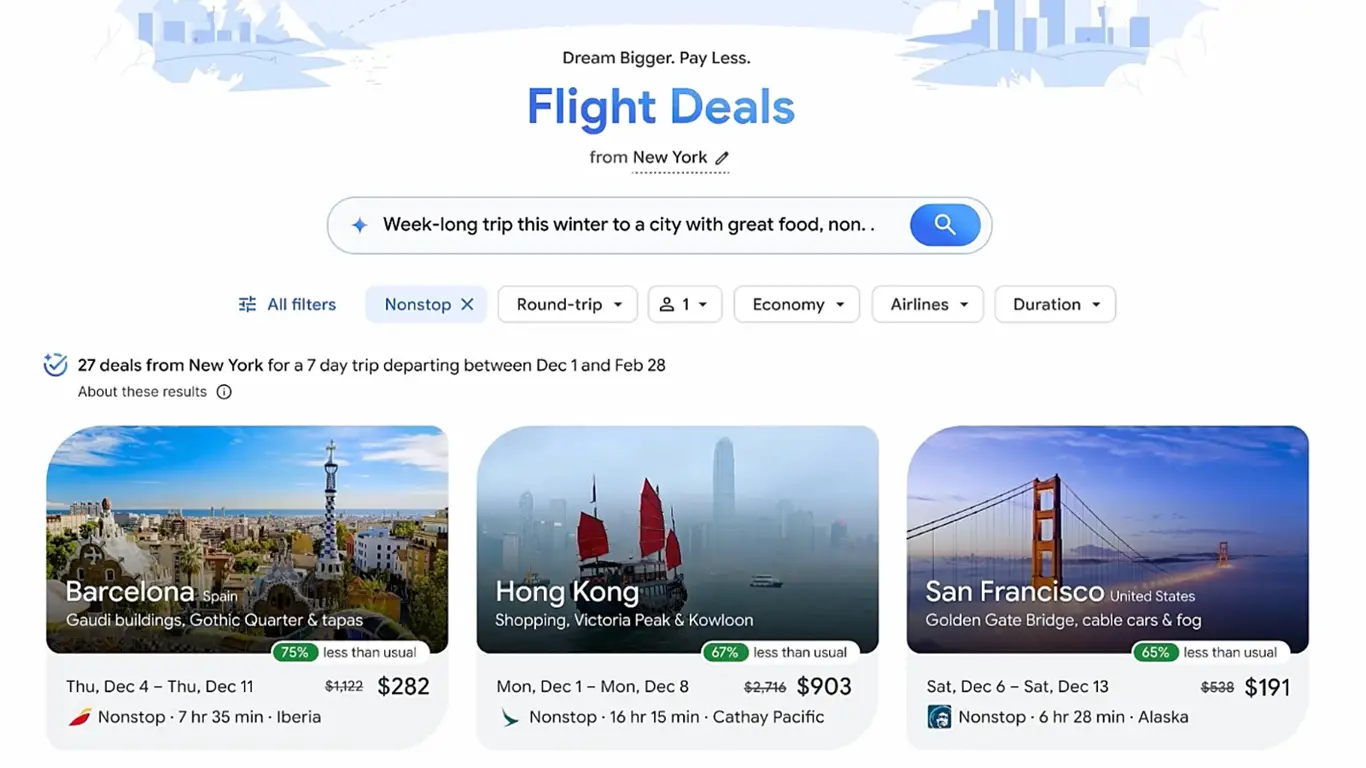1366x768 pixels.
Task: Open the passenger count dropdown
Action: point(685,305)
